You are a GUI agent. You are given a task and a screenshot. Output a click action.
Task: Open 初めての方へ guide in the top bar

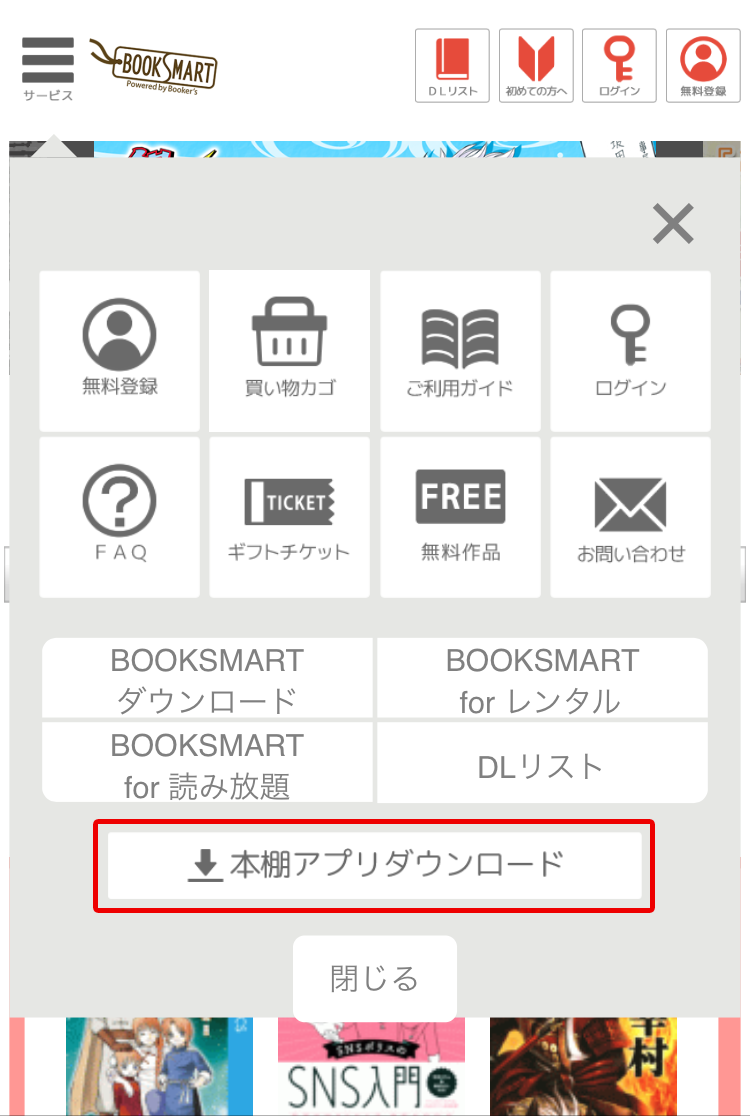536,65
